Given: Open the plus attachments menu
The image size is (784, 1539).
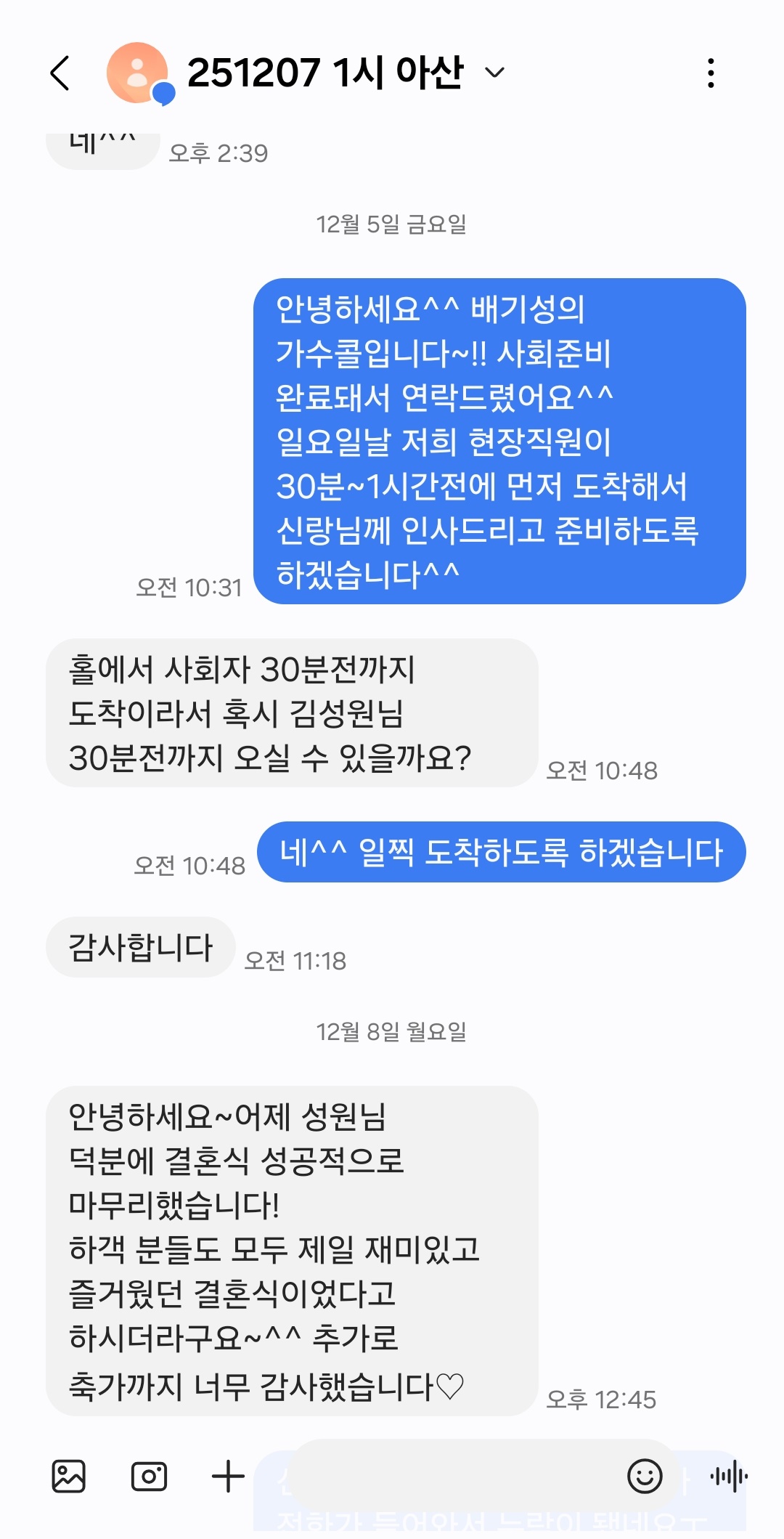Looking at the screenshot, I should coord(228,1477).
